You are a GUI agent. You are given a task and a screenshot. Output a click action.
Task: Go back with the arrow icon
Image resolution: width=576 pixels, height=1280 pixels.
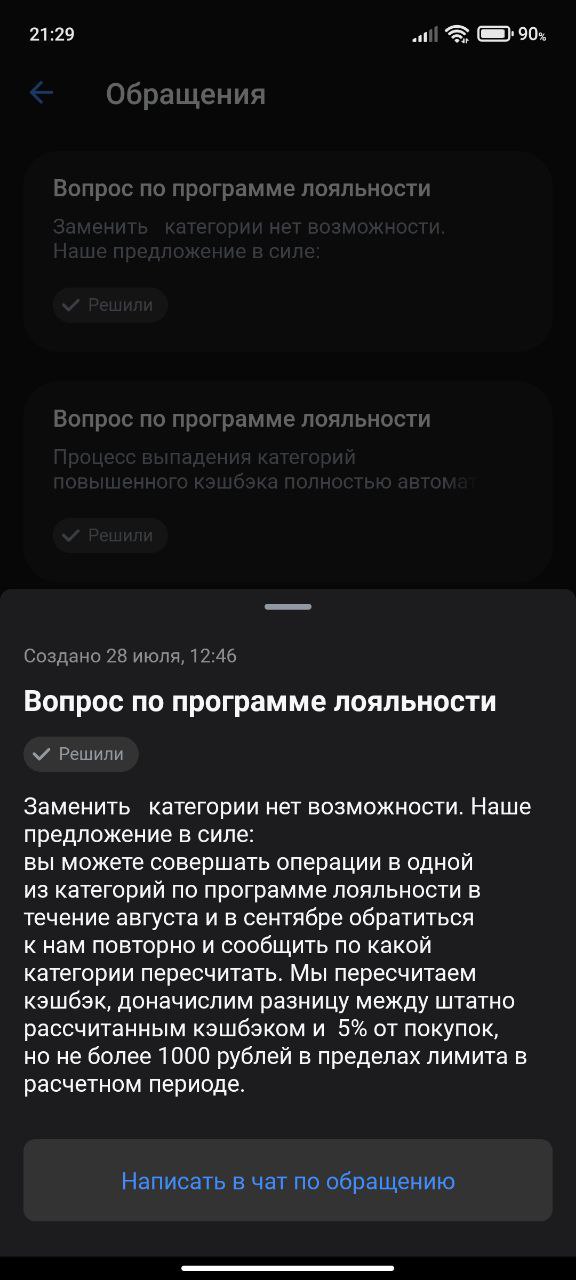click(x=41, y=93)
